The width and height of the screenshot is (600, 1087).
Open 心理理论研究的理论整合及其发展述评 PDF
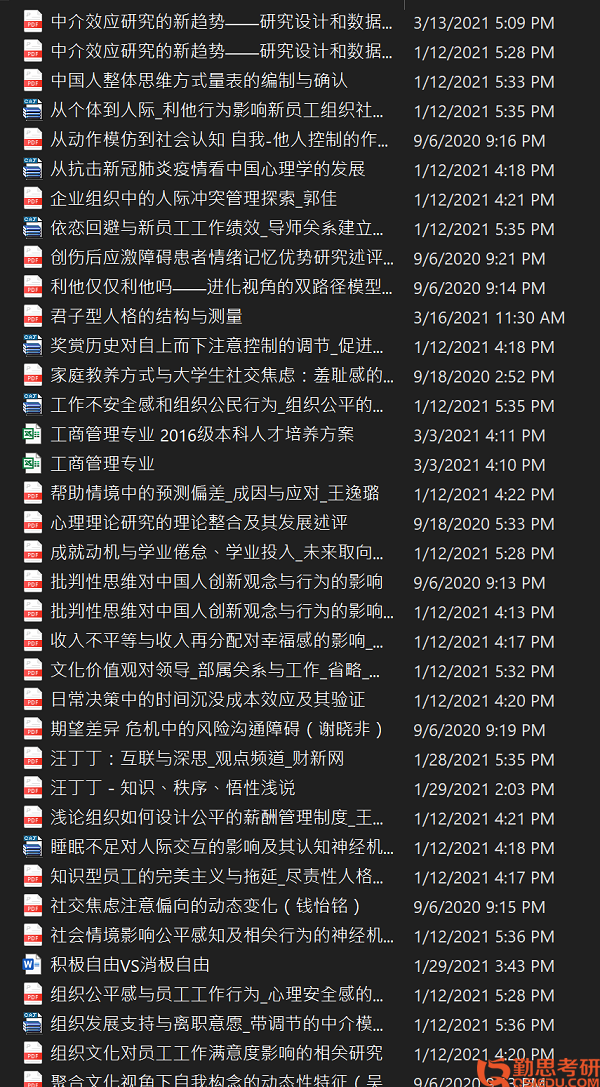click(x=199, y=523)
